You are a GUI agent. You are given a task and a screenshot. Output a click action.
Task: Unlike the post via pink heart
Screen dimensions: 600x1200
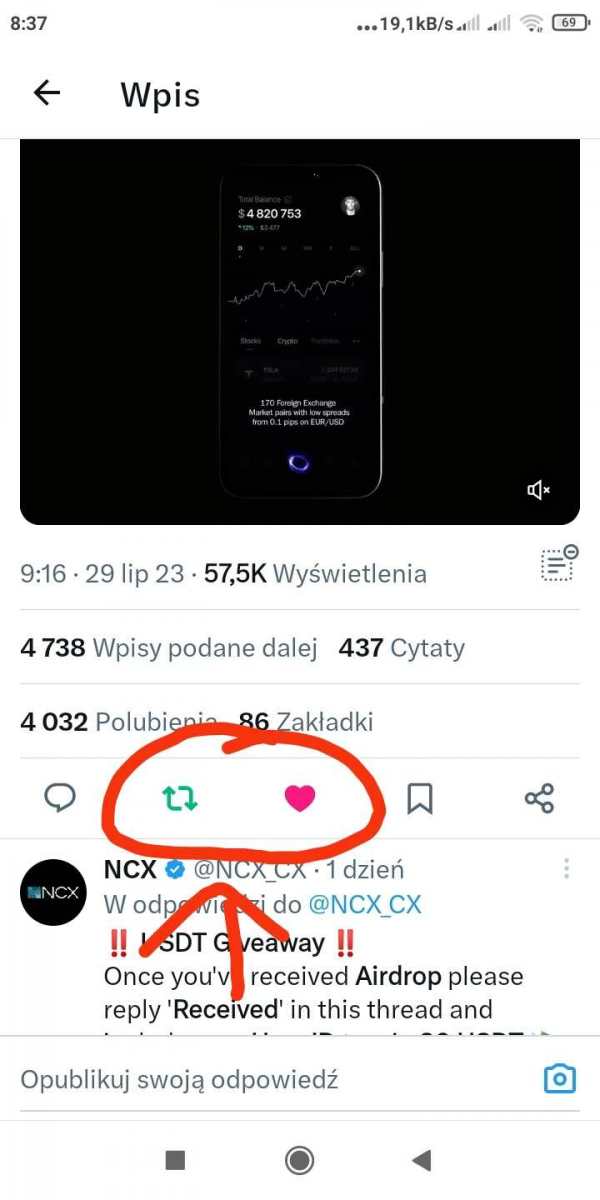(x=300, y=798)
